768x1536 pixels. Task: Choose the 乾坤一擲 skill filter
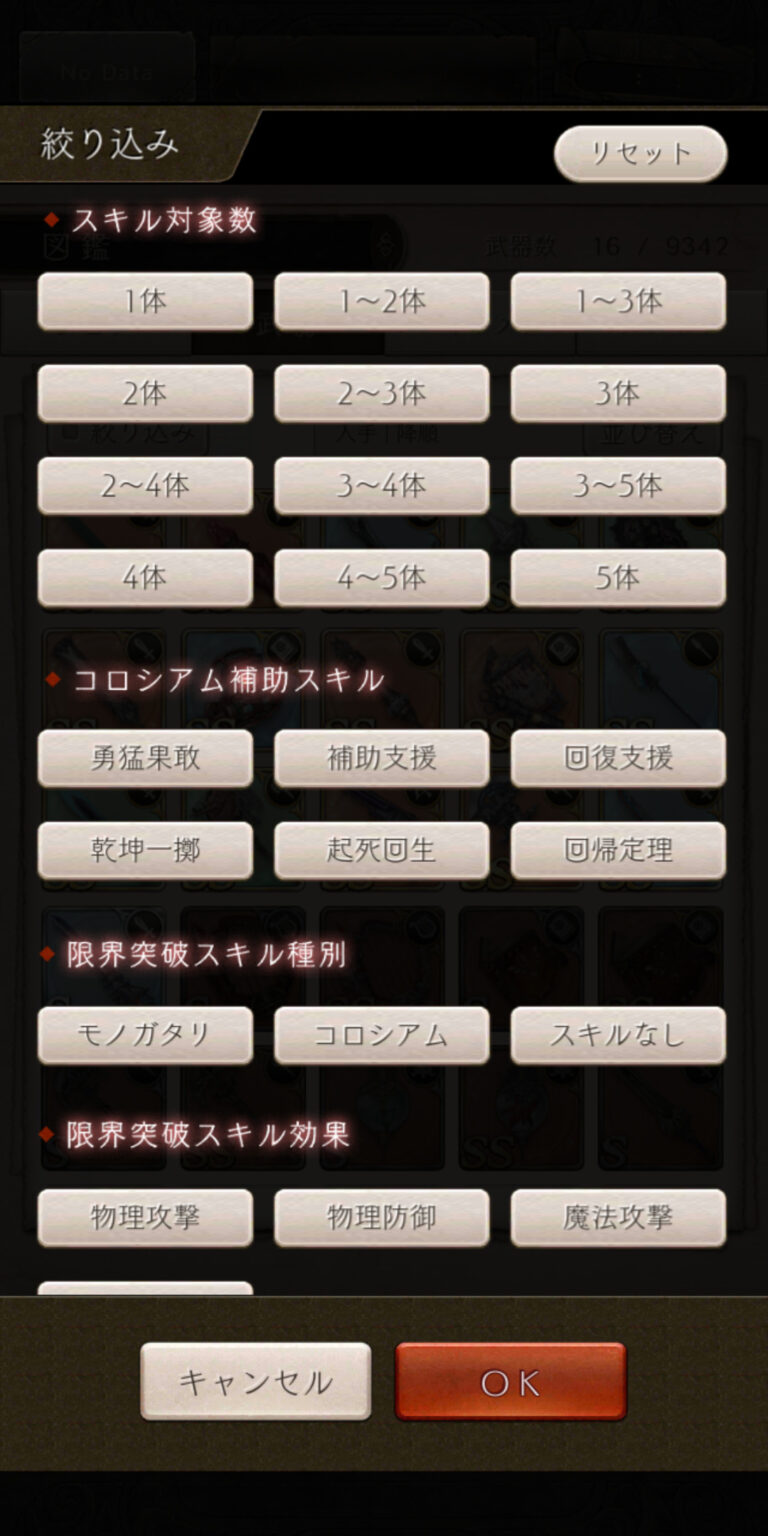tap(145, 850)
